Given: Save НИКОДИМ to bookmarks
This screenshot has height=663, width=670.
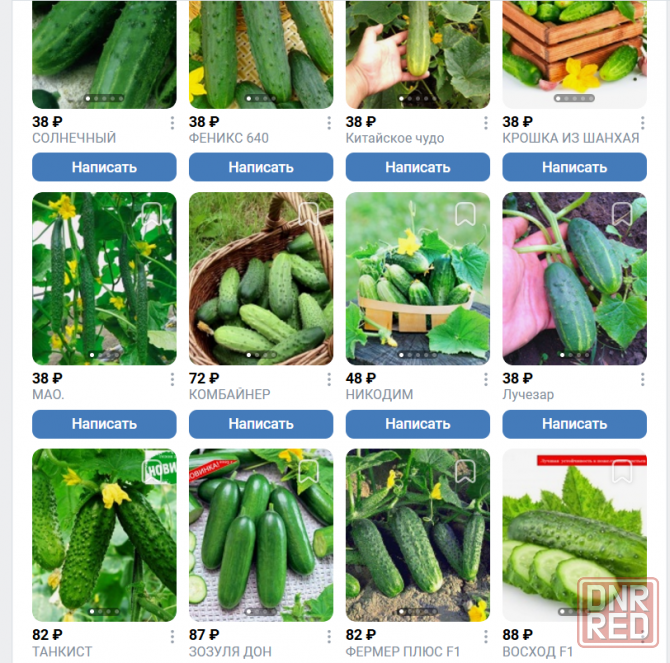Looking at the screenshot, I should [x=465, y=214].
